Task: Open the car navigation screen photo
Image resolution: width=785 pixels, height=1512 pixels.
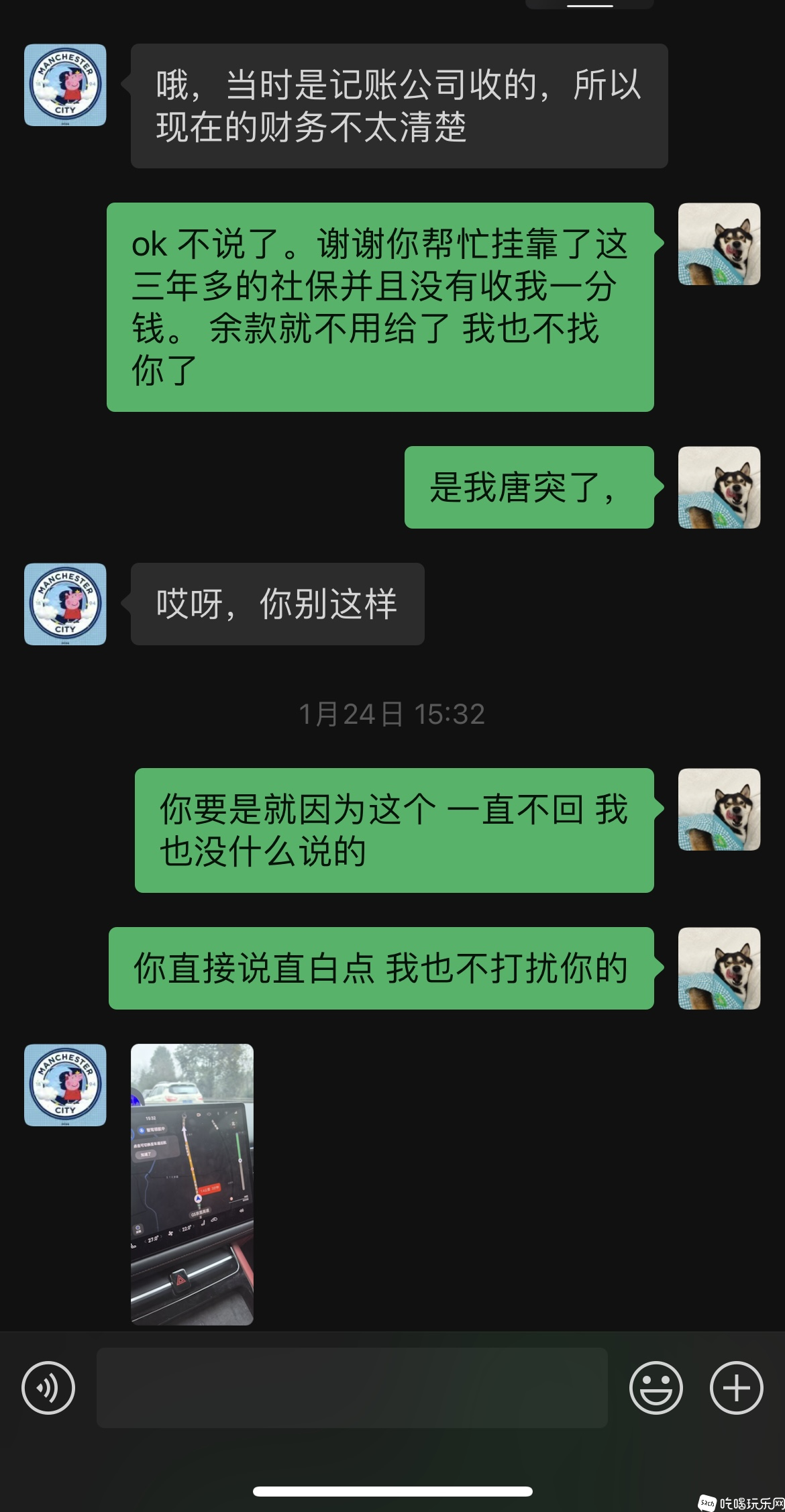Action: (x=192, y=1184)
